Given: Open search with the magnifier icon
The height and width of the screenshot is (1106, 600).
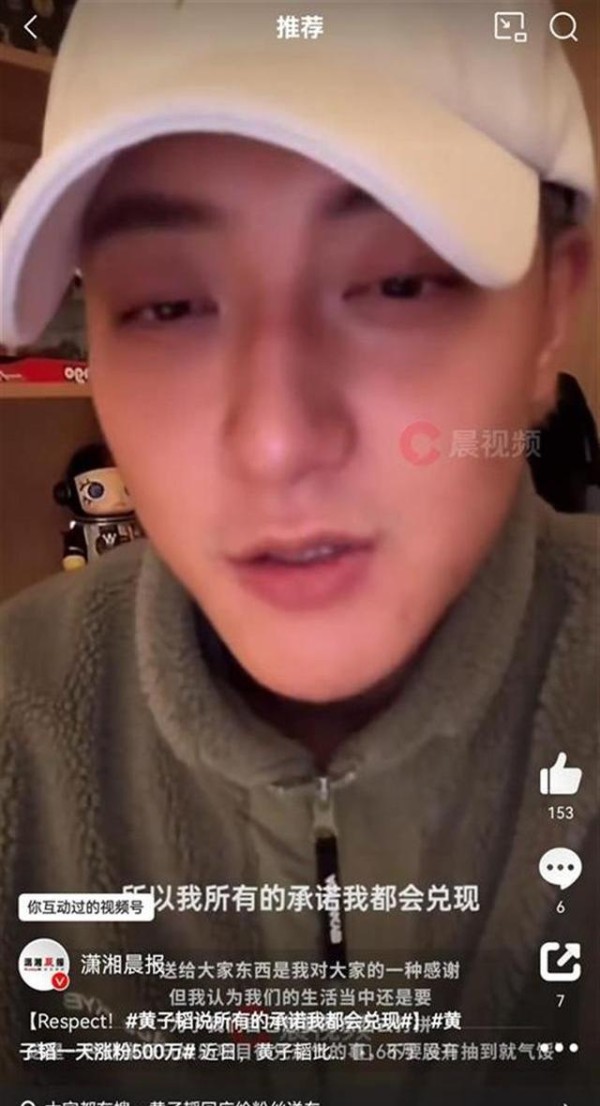Looking at the screenshot, I should coord(563,28).
